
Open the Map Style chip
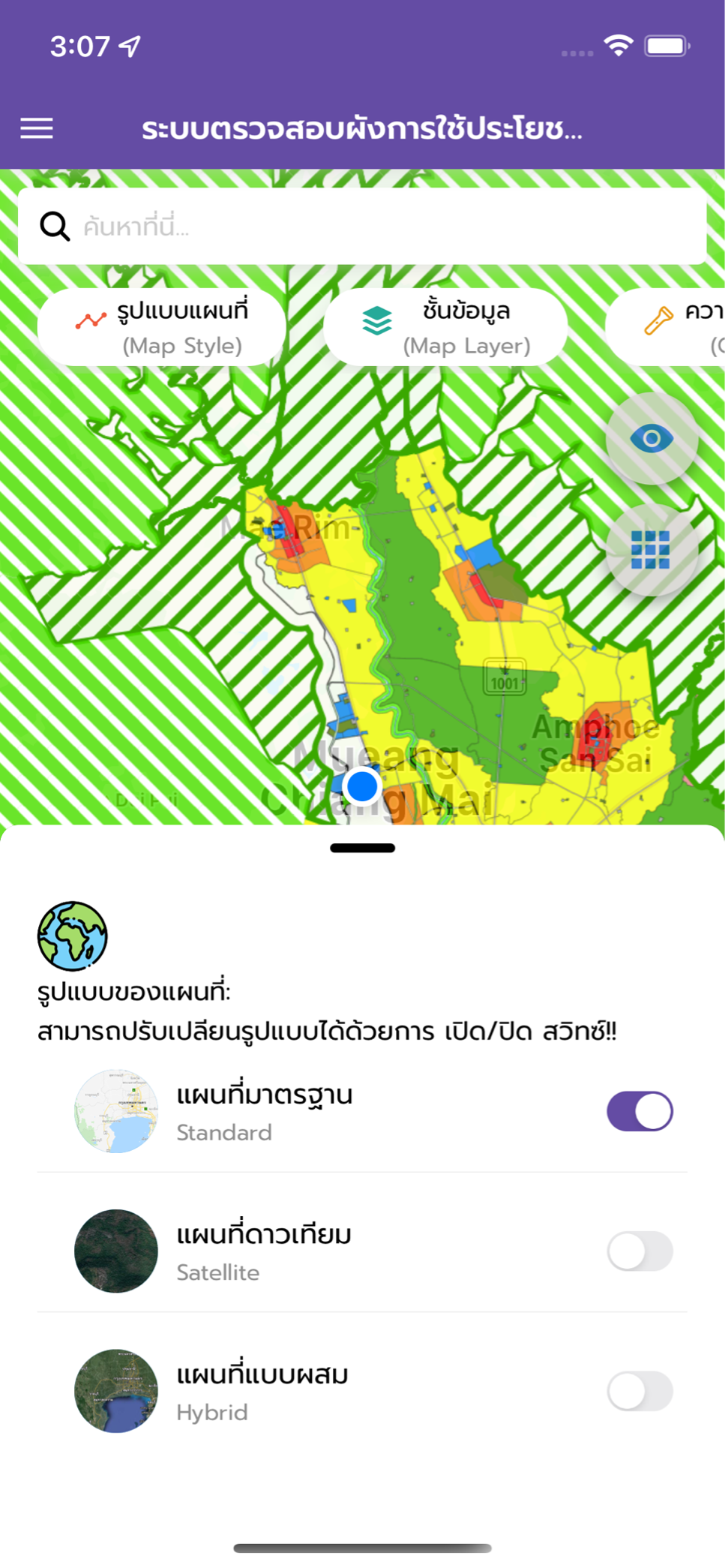tap(161, 328)
